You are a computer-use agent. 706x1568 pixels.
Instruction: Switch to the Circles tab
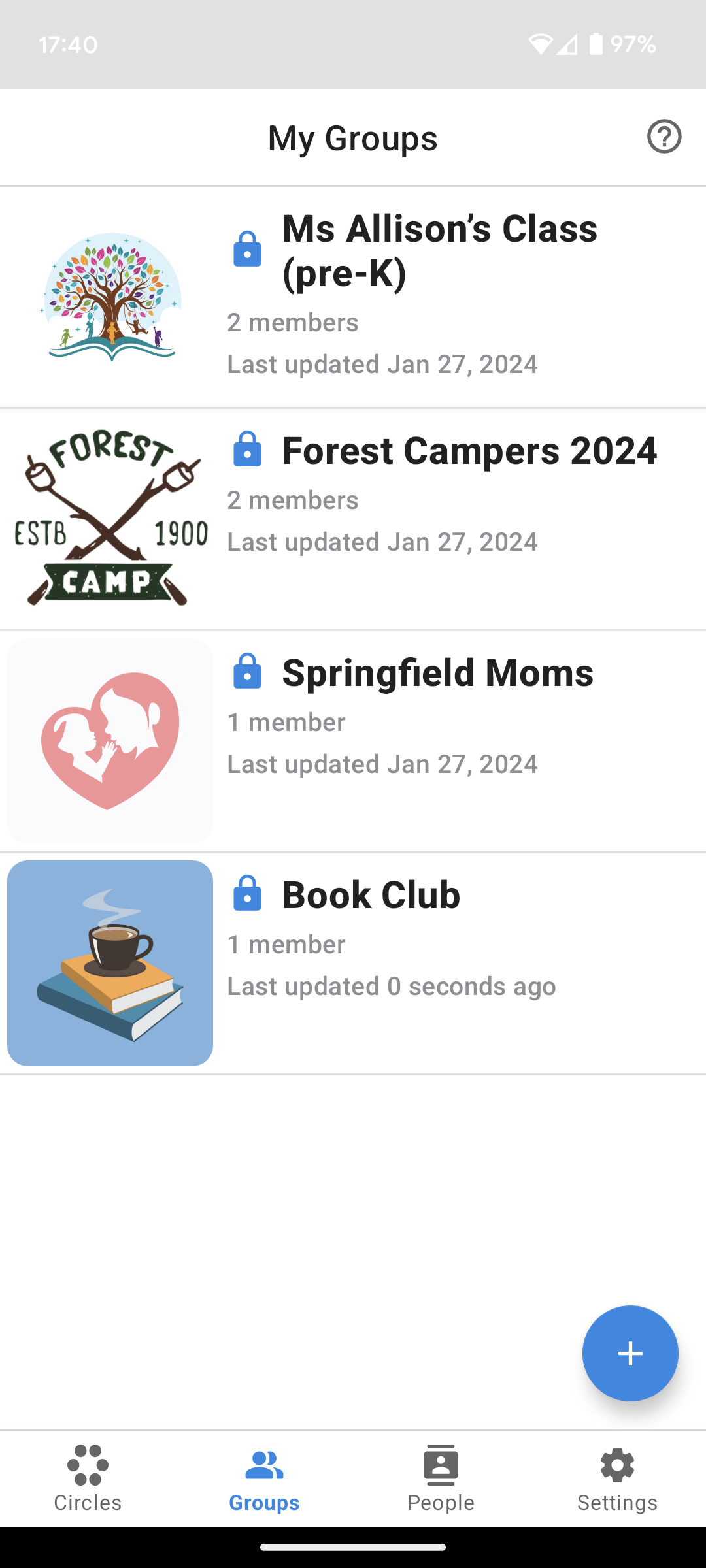tap(88, 1479)
